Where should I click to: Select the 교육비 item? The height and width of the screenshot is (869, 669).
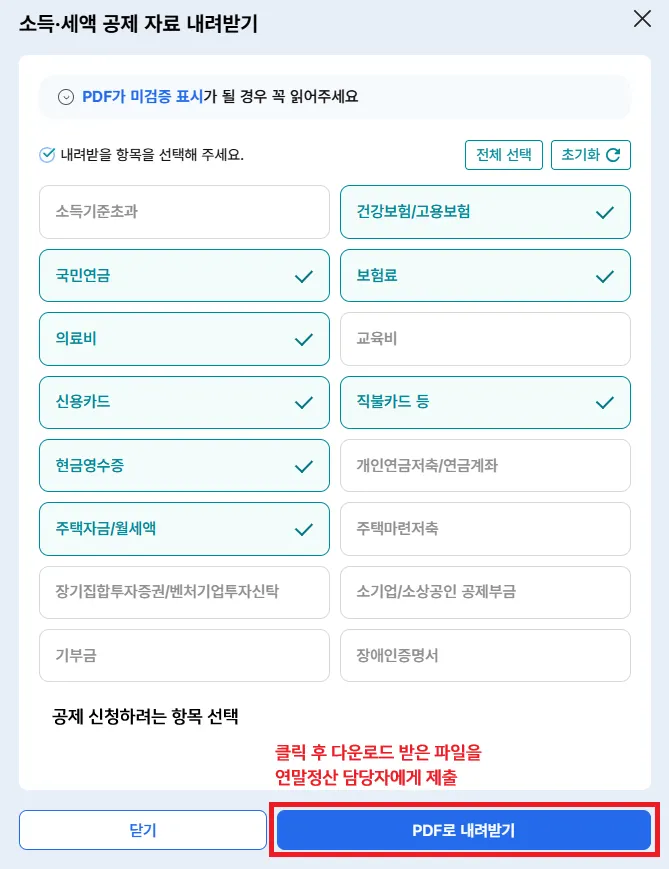485,339
